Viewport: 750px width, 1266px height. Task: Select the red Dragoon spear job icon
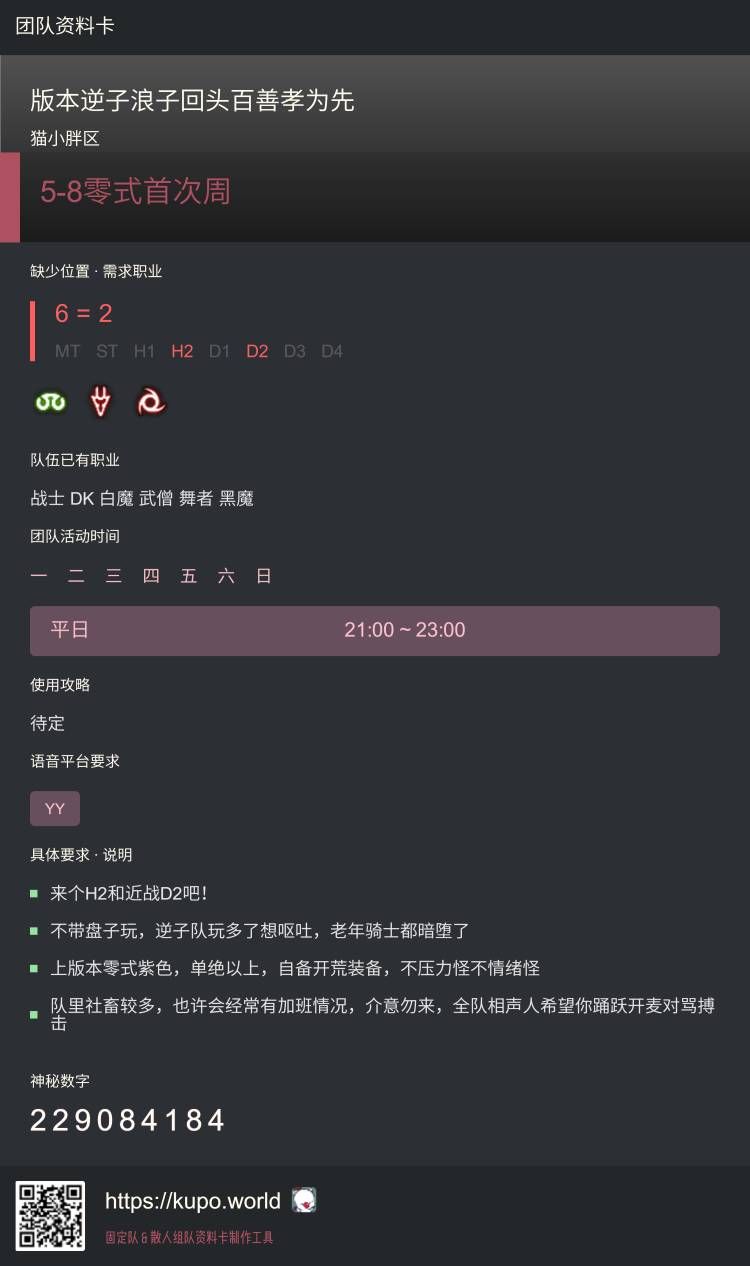[100, 400]
